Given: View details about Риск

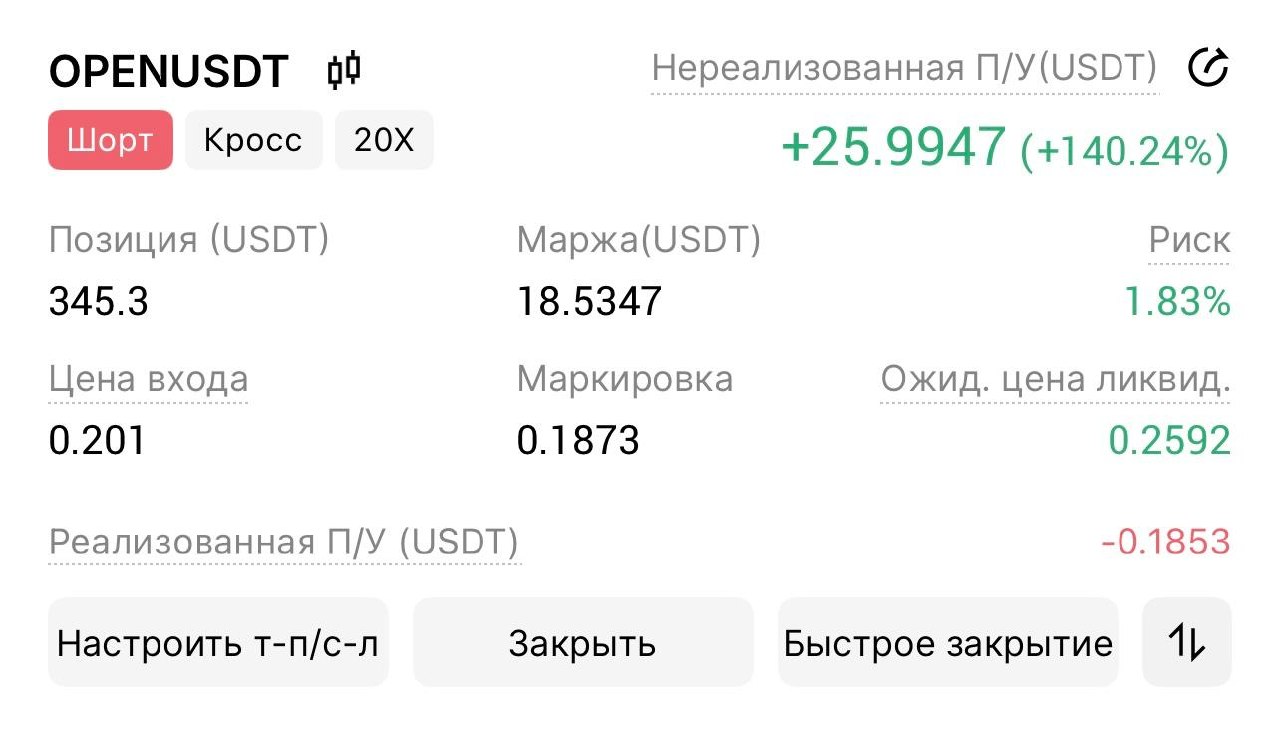Looking at the screenshot, I should (1189, 240).
